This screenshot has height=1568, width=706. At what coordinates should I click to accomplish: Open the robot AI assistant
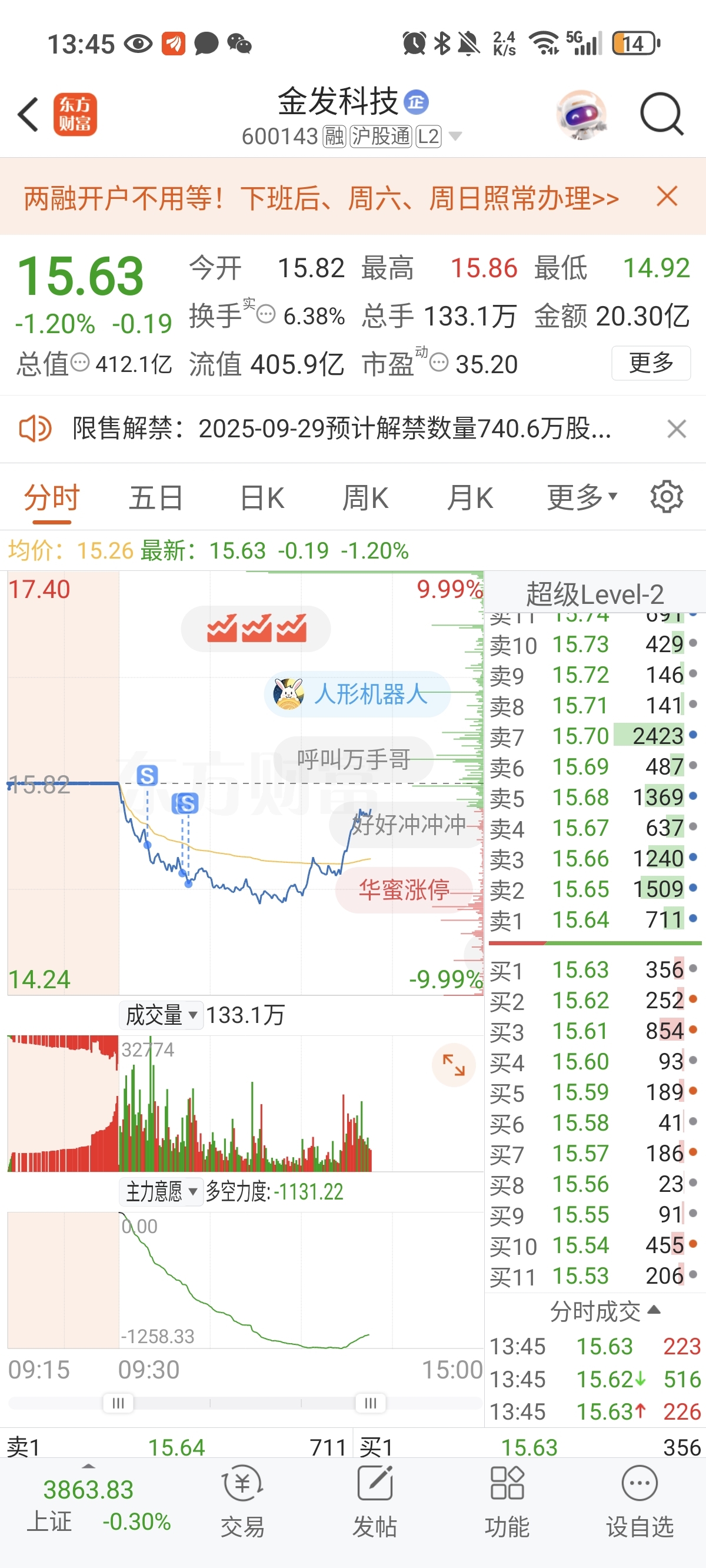[582, 114]
